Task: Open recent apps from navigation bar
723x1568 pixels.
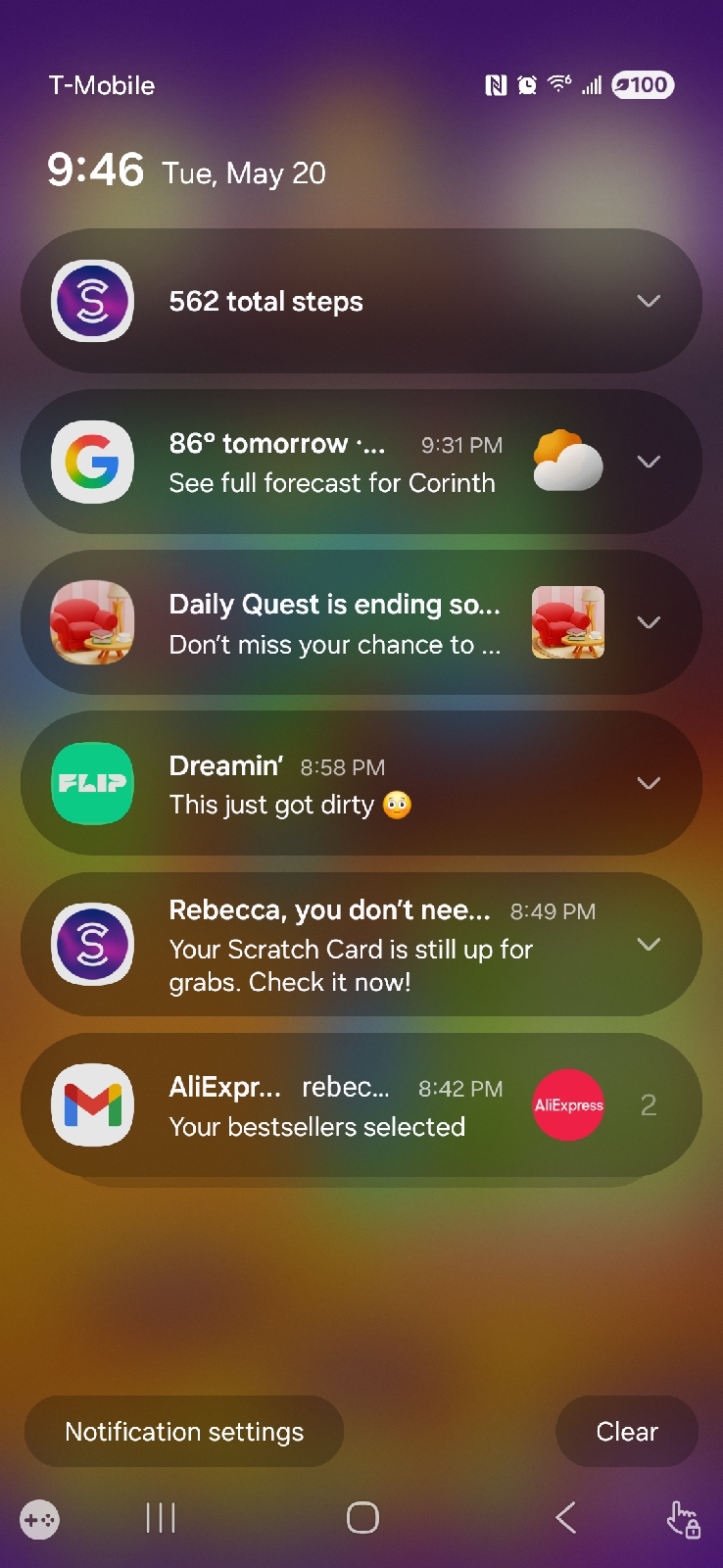Action: [x=161, y=1518]
